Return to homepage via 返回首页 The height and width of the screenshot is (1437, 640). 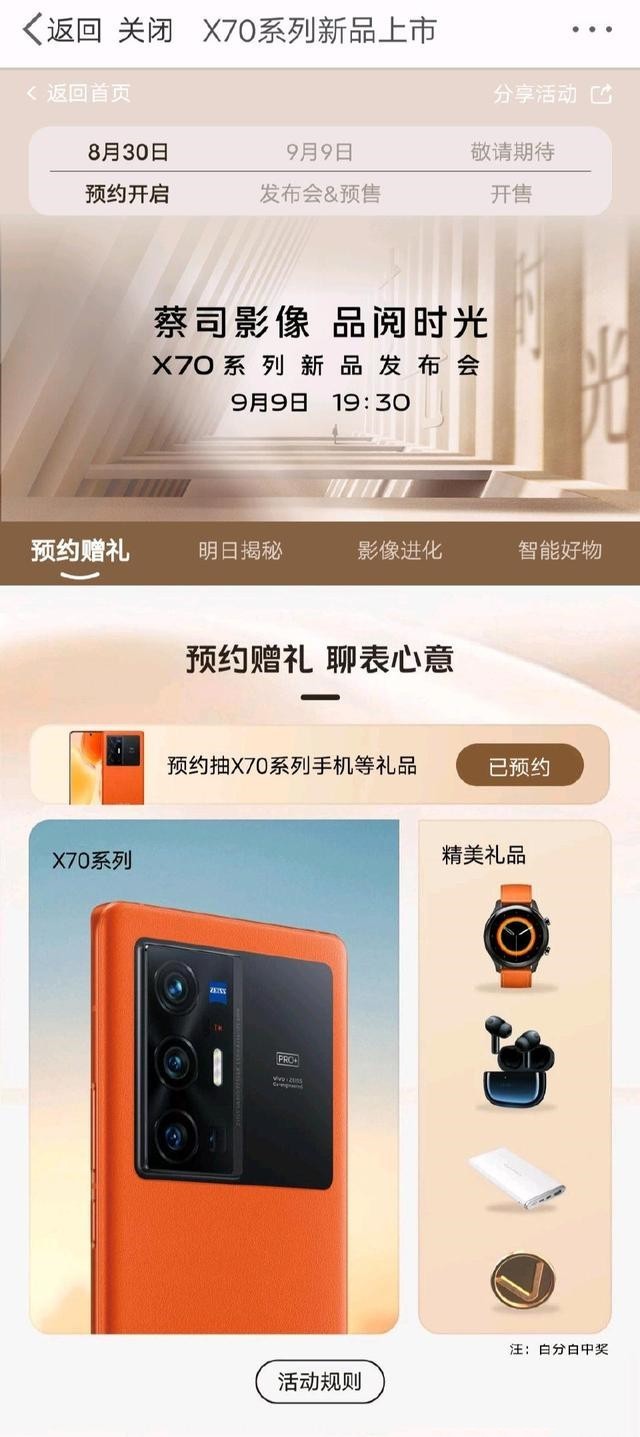78,93
